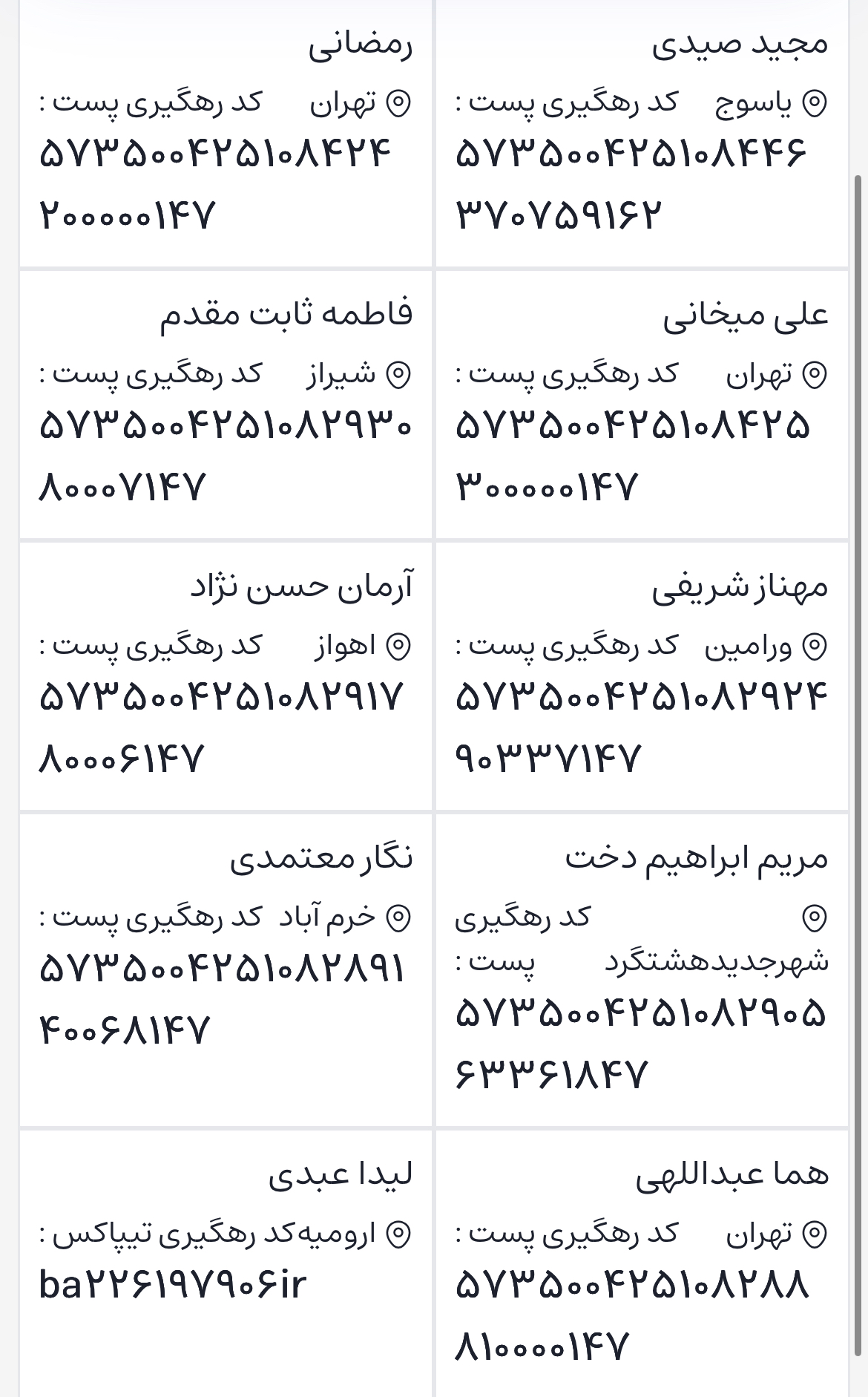This screenshot has width=868, height=1397.
Task: Tap Ali Meykhani's tracking card
Action: (642, 405)
